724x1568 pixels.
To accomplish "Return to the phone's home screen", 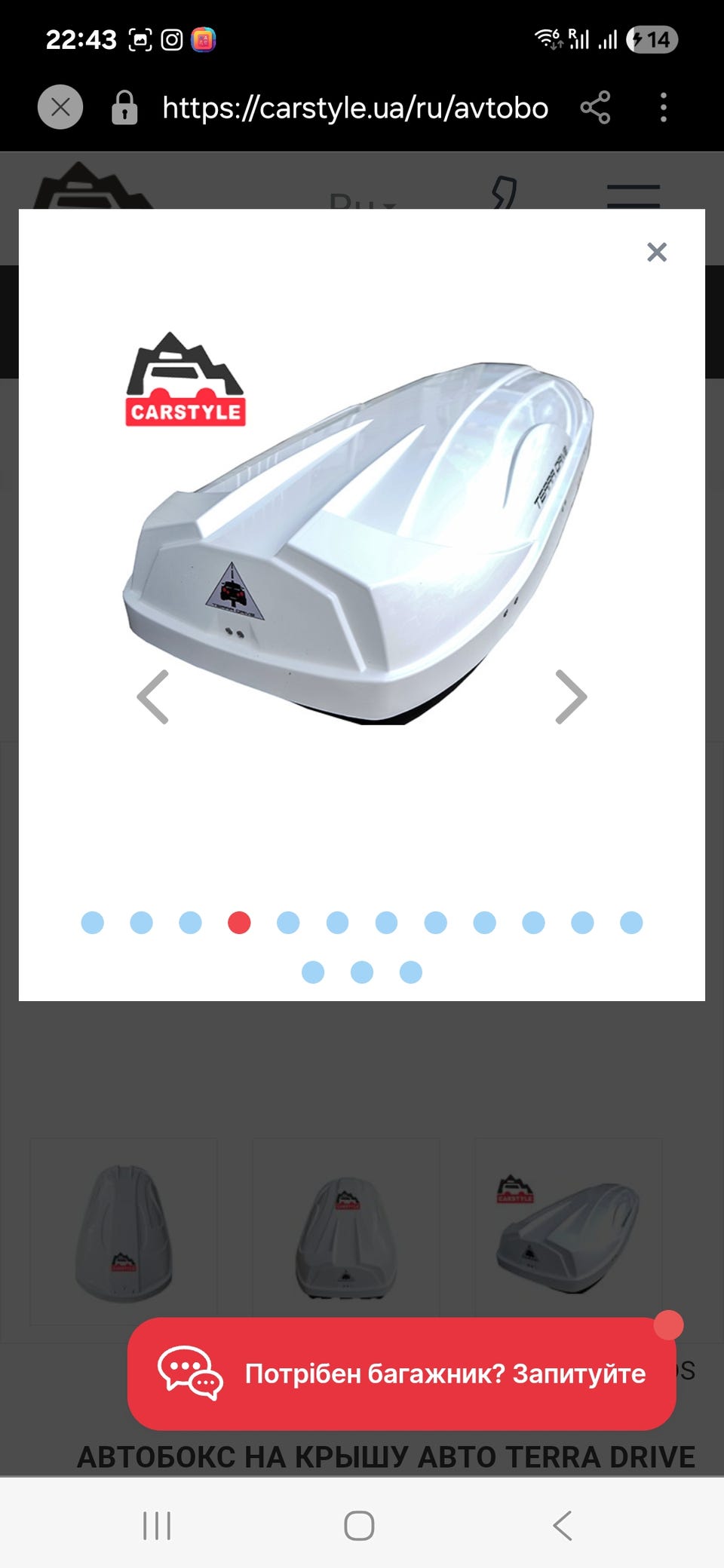I will point(359,1526).
